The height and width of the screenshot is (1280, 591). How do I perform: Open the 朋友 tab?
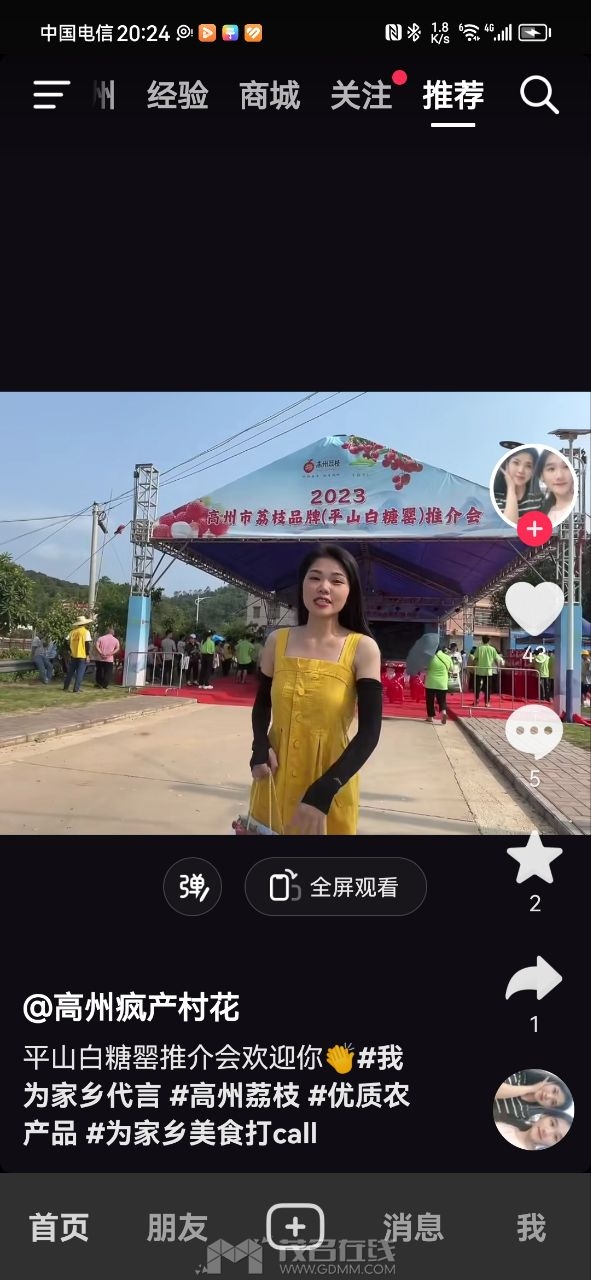click(177, 1227)
